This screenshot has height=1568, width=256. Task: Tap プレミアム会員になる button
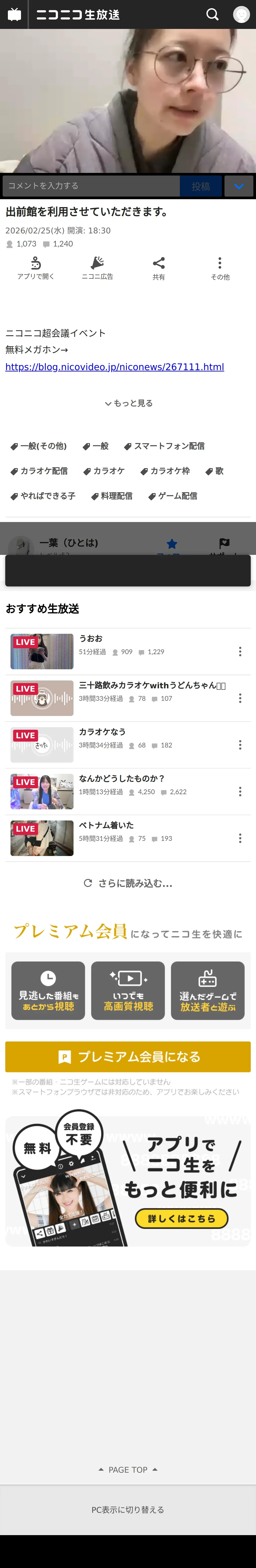(x=128, y=1057)
